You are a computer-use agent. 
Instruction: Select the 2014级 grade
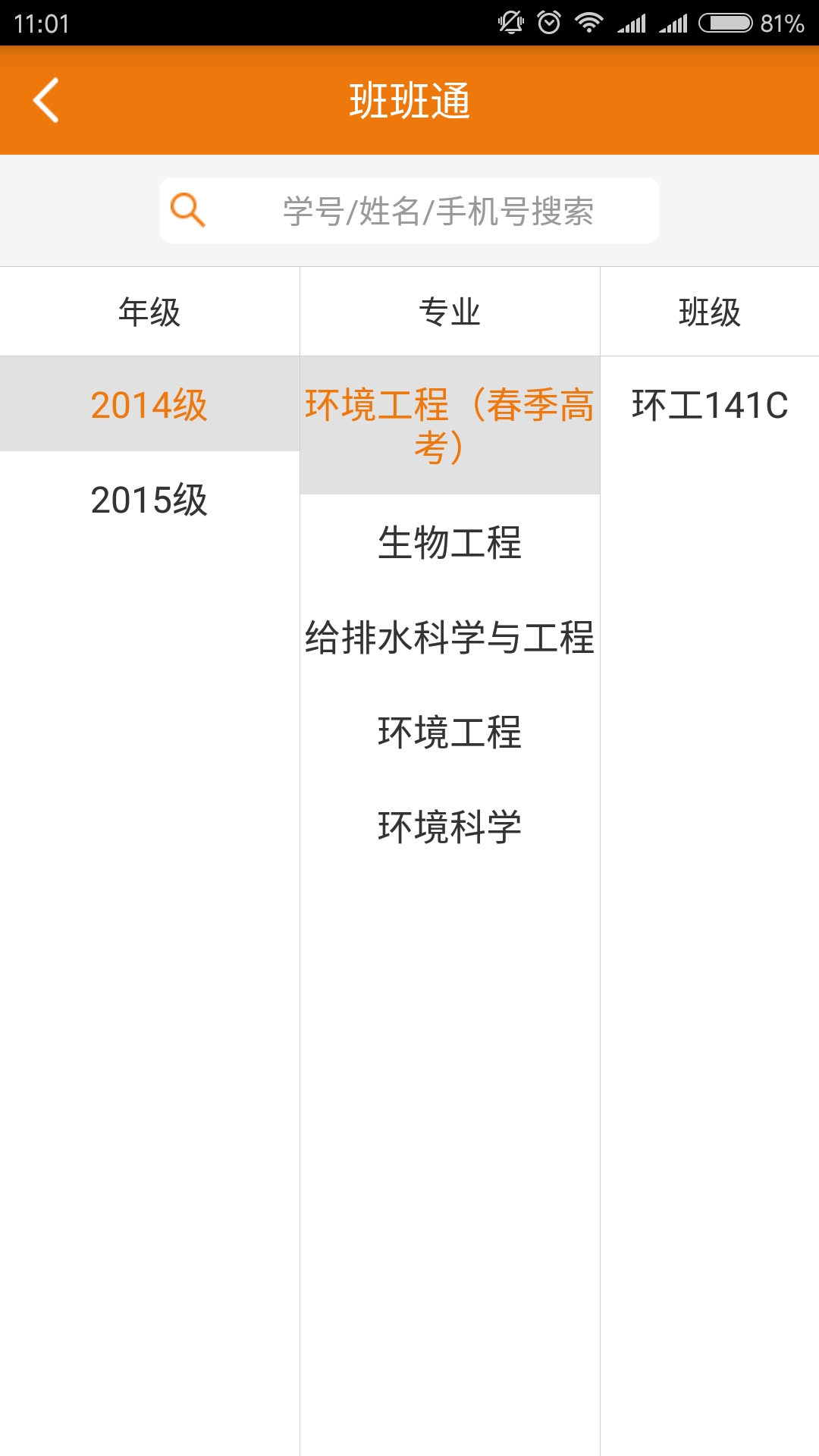(149, 404)
